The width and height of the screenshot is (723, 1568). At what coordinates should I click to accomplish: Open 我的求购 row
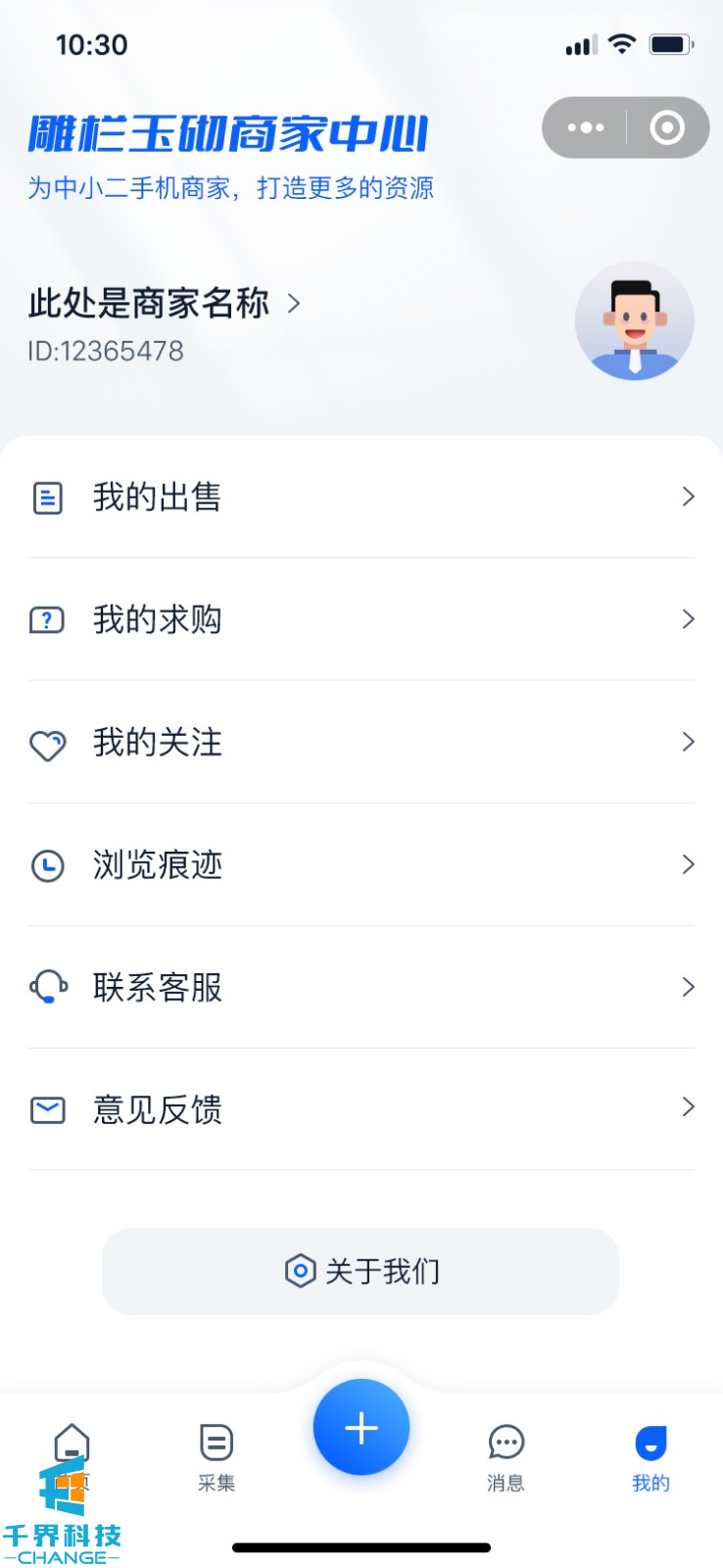(361, 619)
